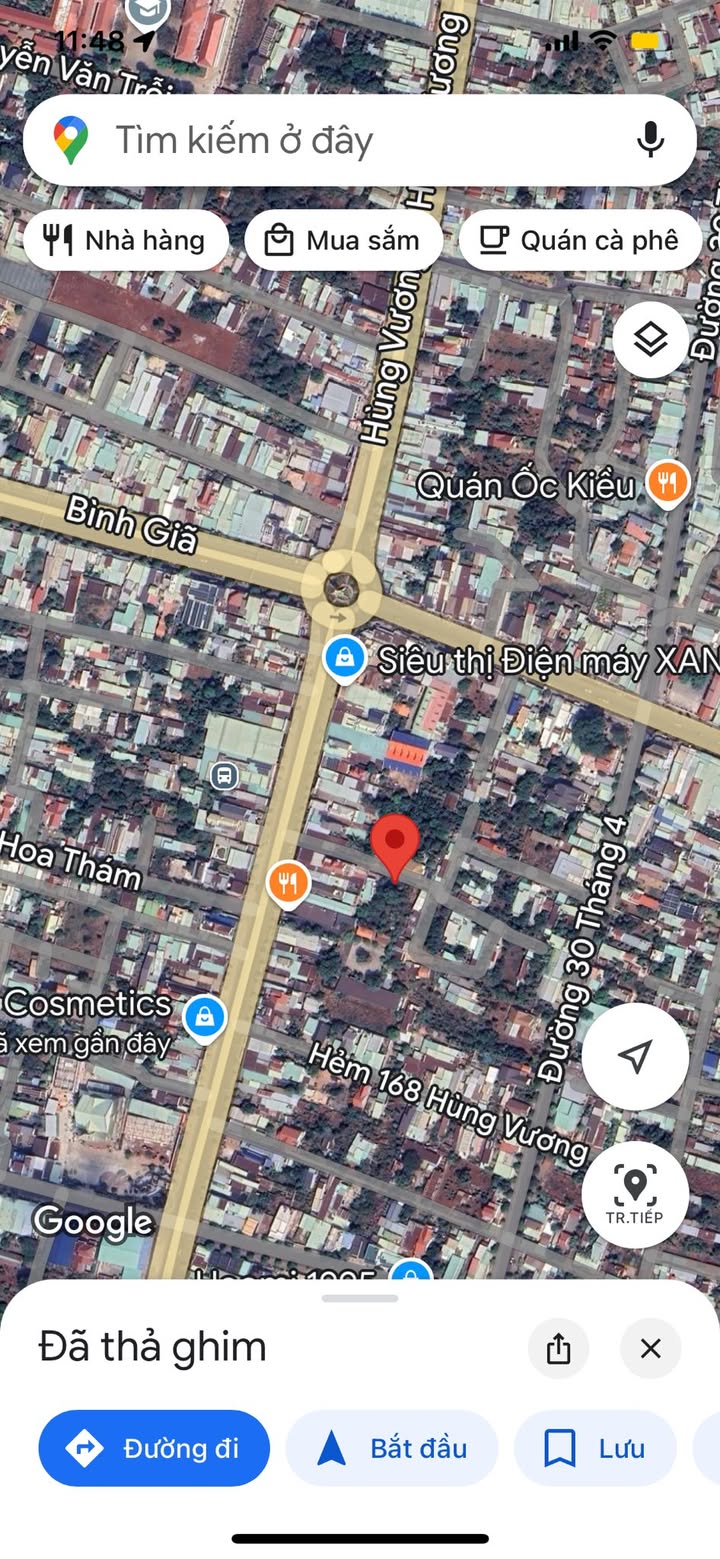This screenshot has height=1559, width=720.
Task: Open the Cosmetics shop marker
Action: 205,1019
